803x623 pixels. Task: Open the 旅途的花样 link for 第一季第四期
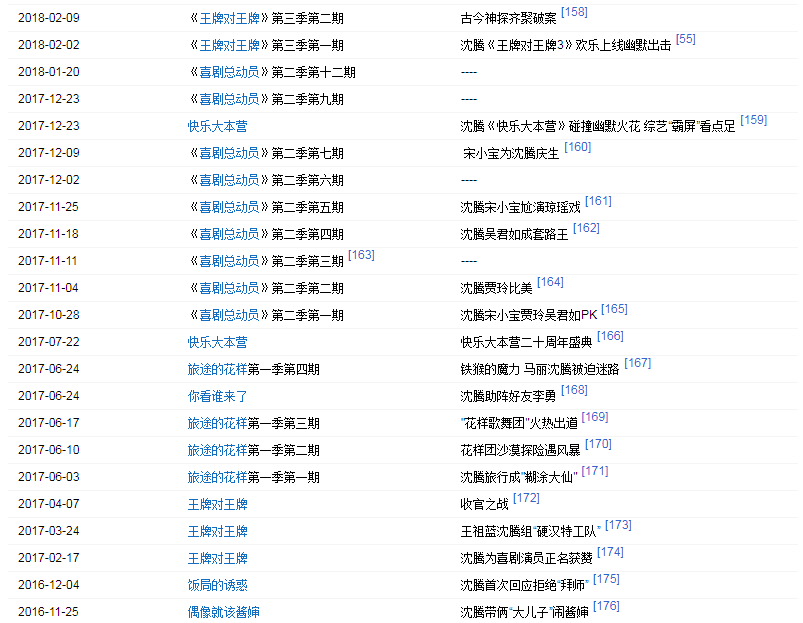pos(217,369)
